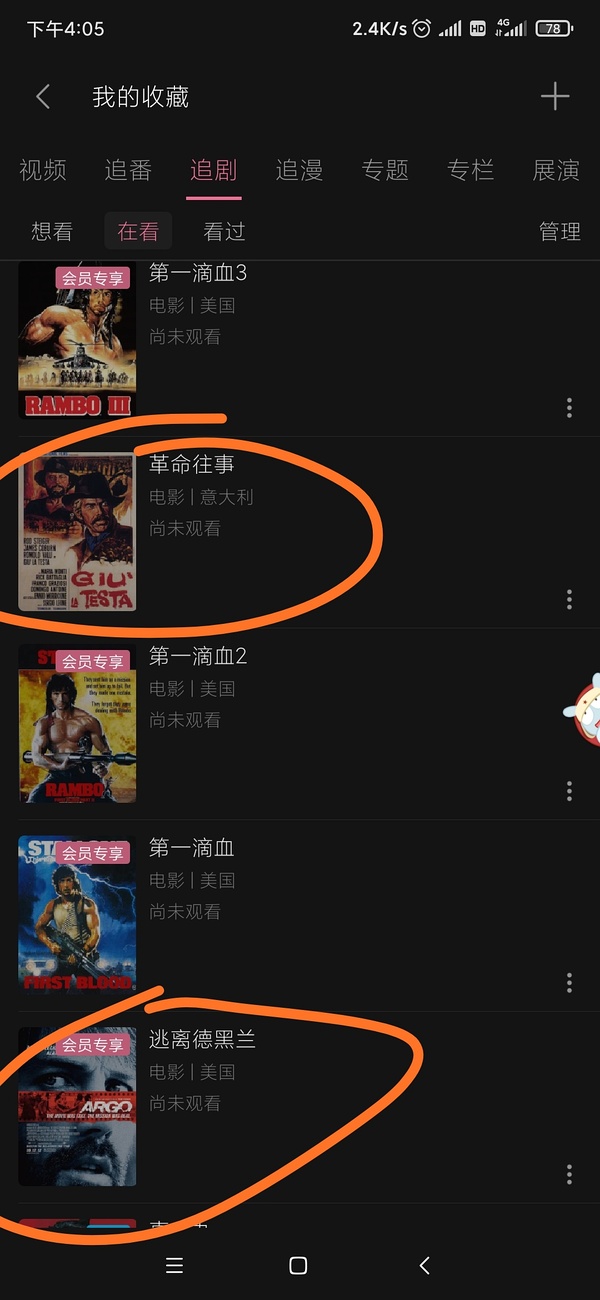Switch to the 追番 tab
The width and height of the screenshot is (600, 1300).
tap(128, 170)
